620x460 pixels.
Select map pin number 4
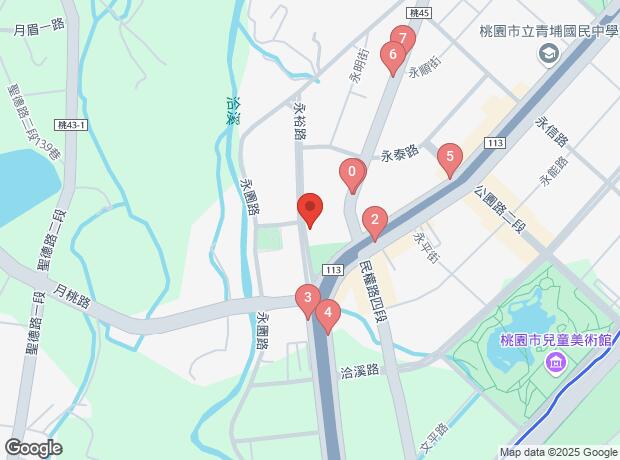(327, 314)
